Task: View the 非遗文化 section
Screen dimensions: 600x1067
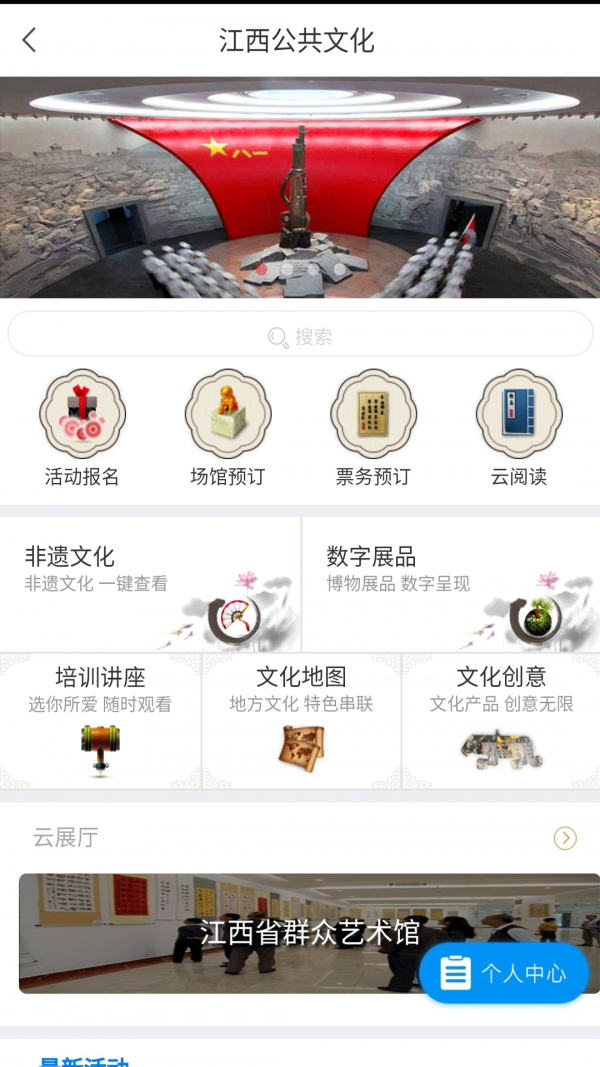Action: (x=150, y=584)
